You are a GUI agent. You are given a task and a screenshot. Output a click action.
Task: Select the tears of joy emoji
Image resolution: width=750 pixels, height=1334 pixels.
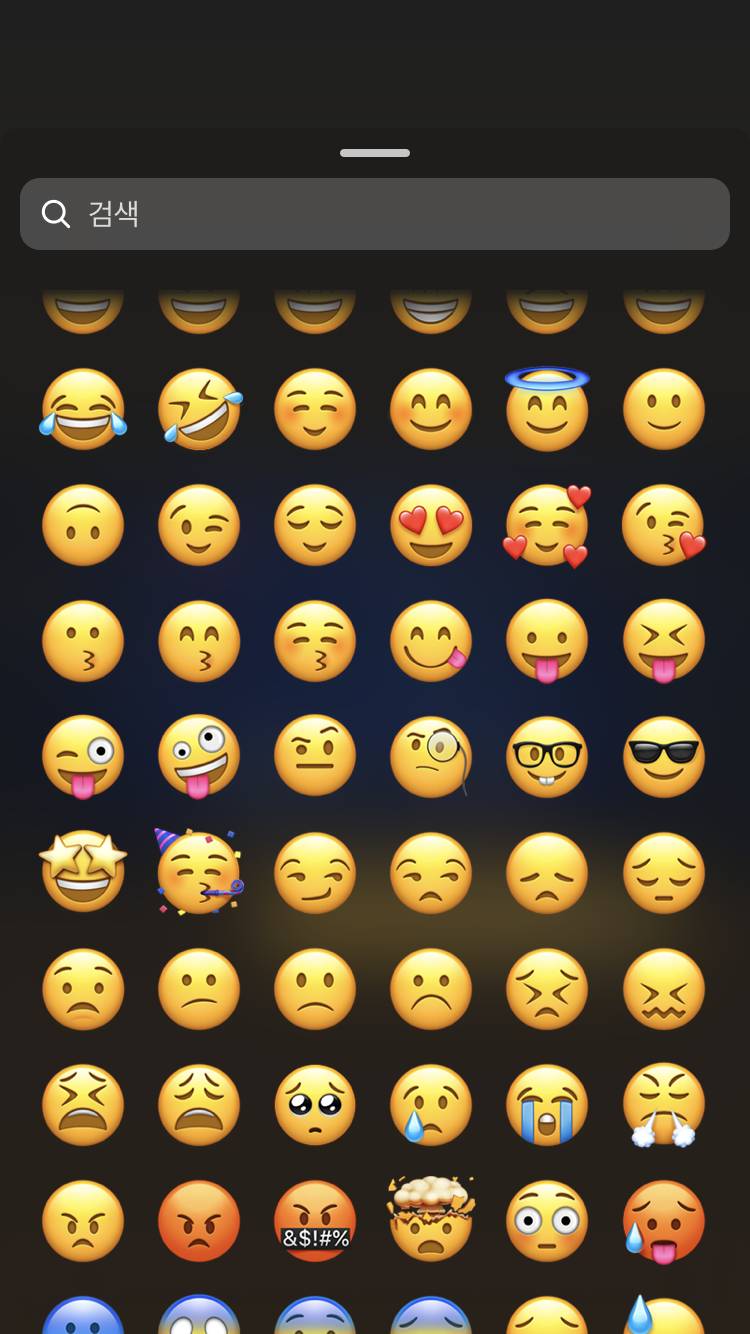[83, 408]
